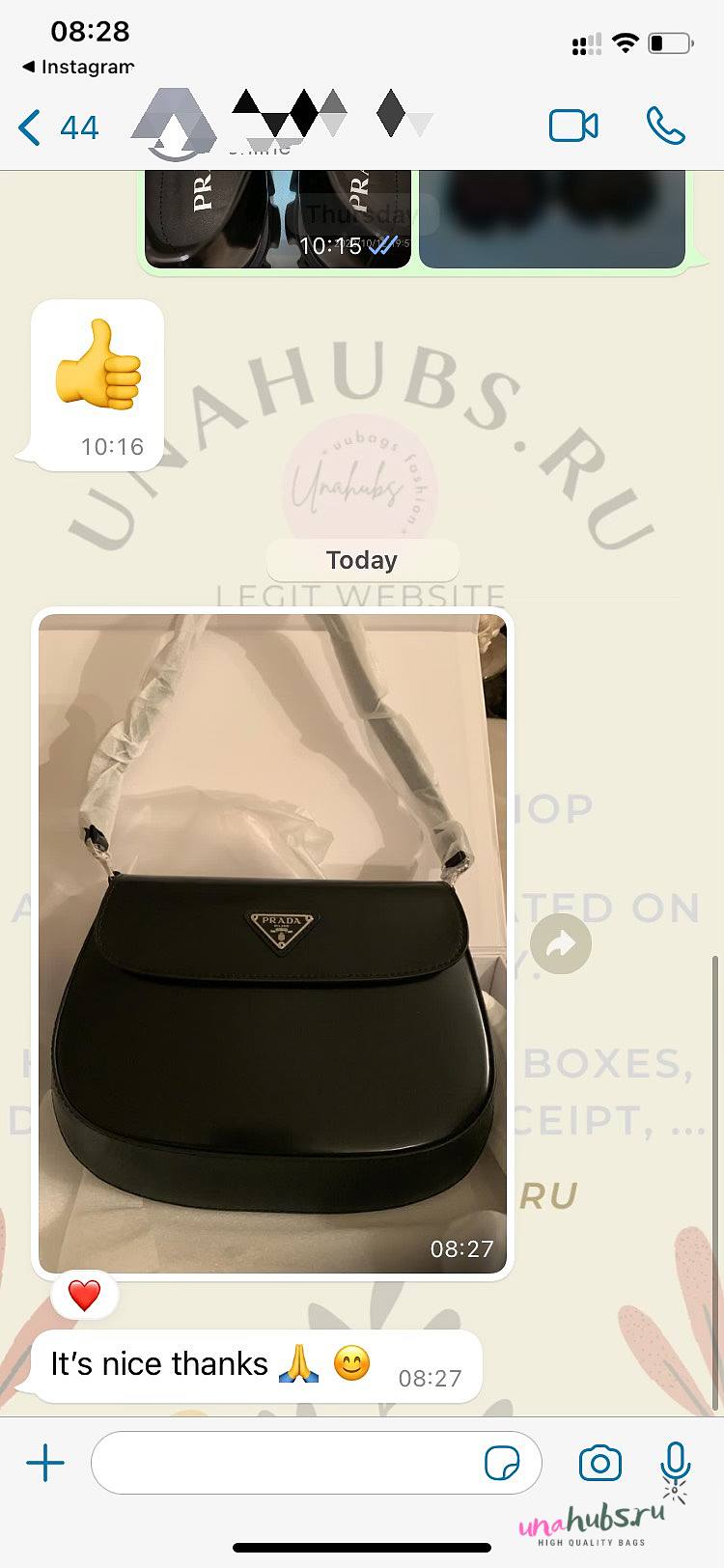Go back to the chats list

[x=58, y=127]
